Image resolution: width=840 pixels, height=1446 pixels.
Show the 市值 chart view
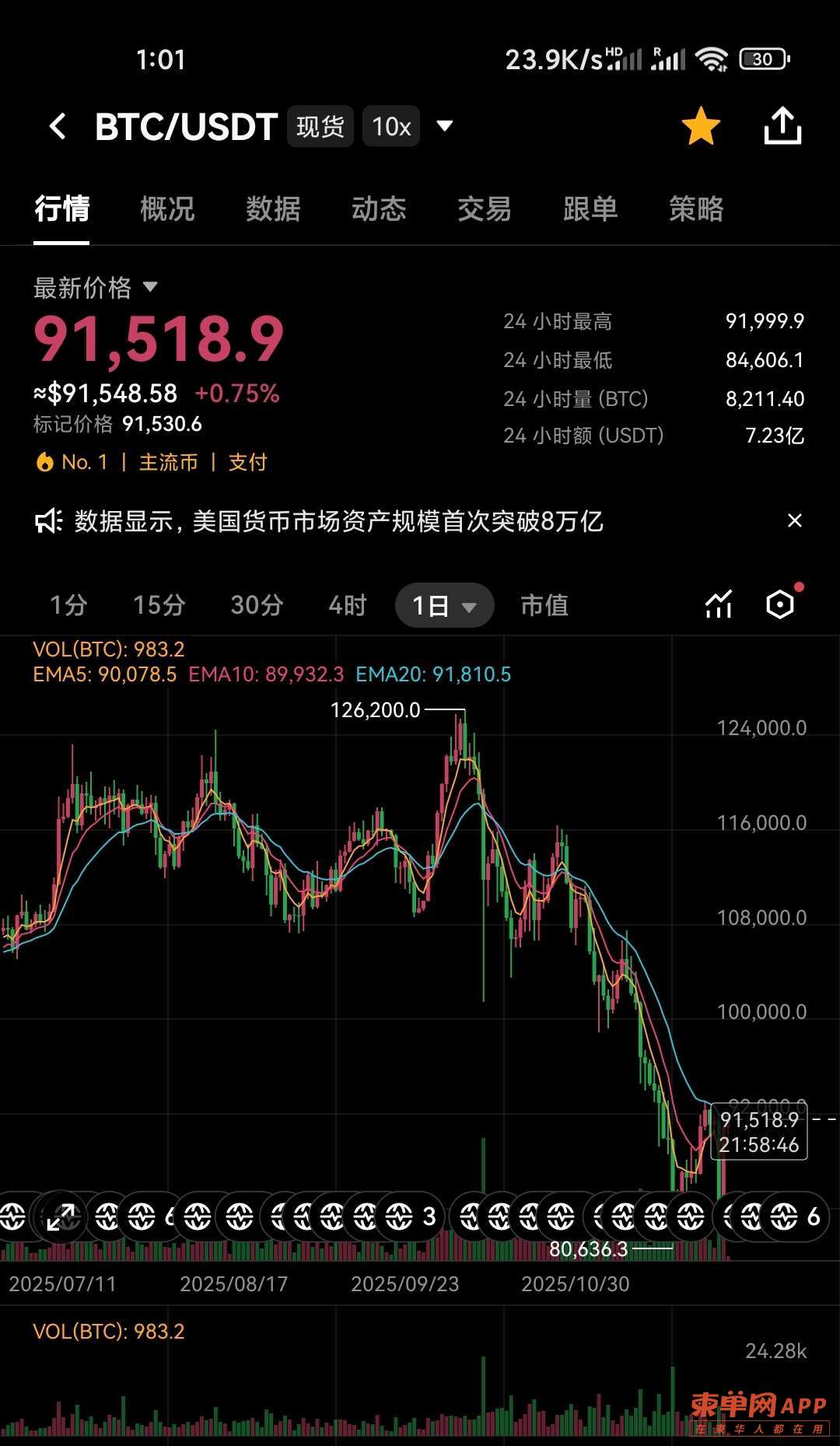pyautogui.click(x=544, y=605)
